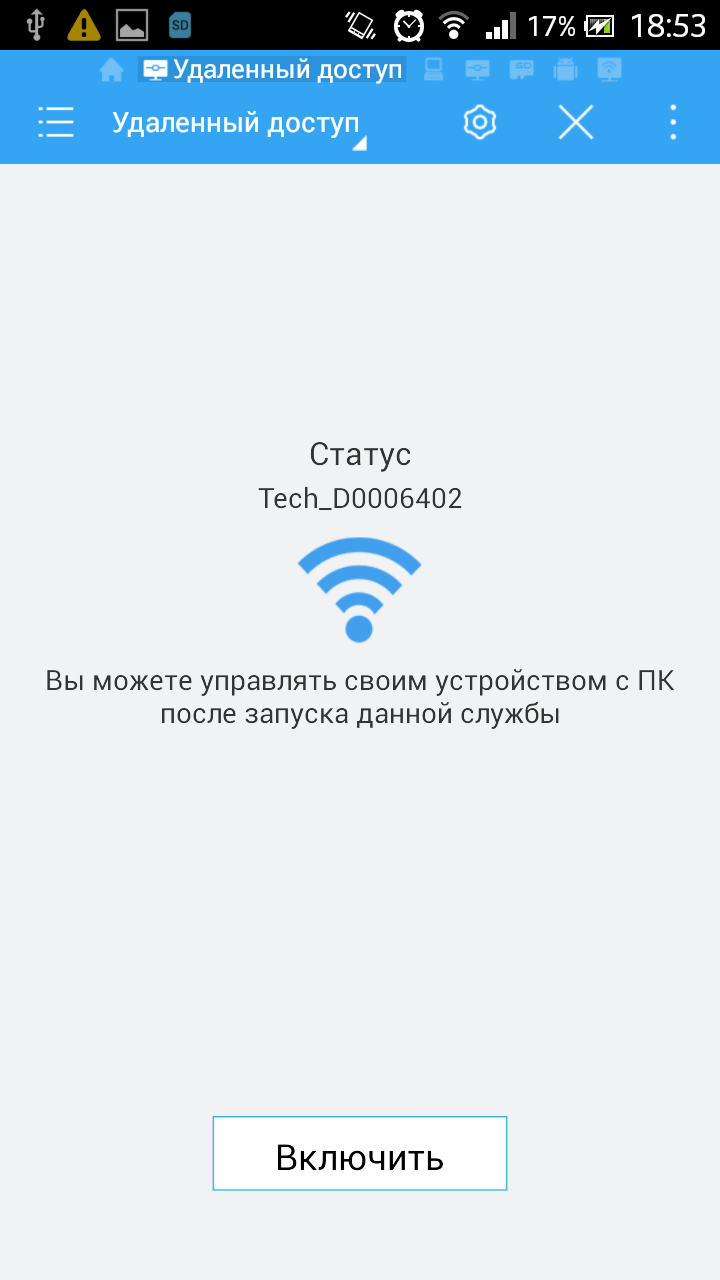Tap the Включить button
Image resolution: width=720 pixels, height=1280 pixels.
(360, 1153)
